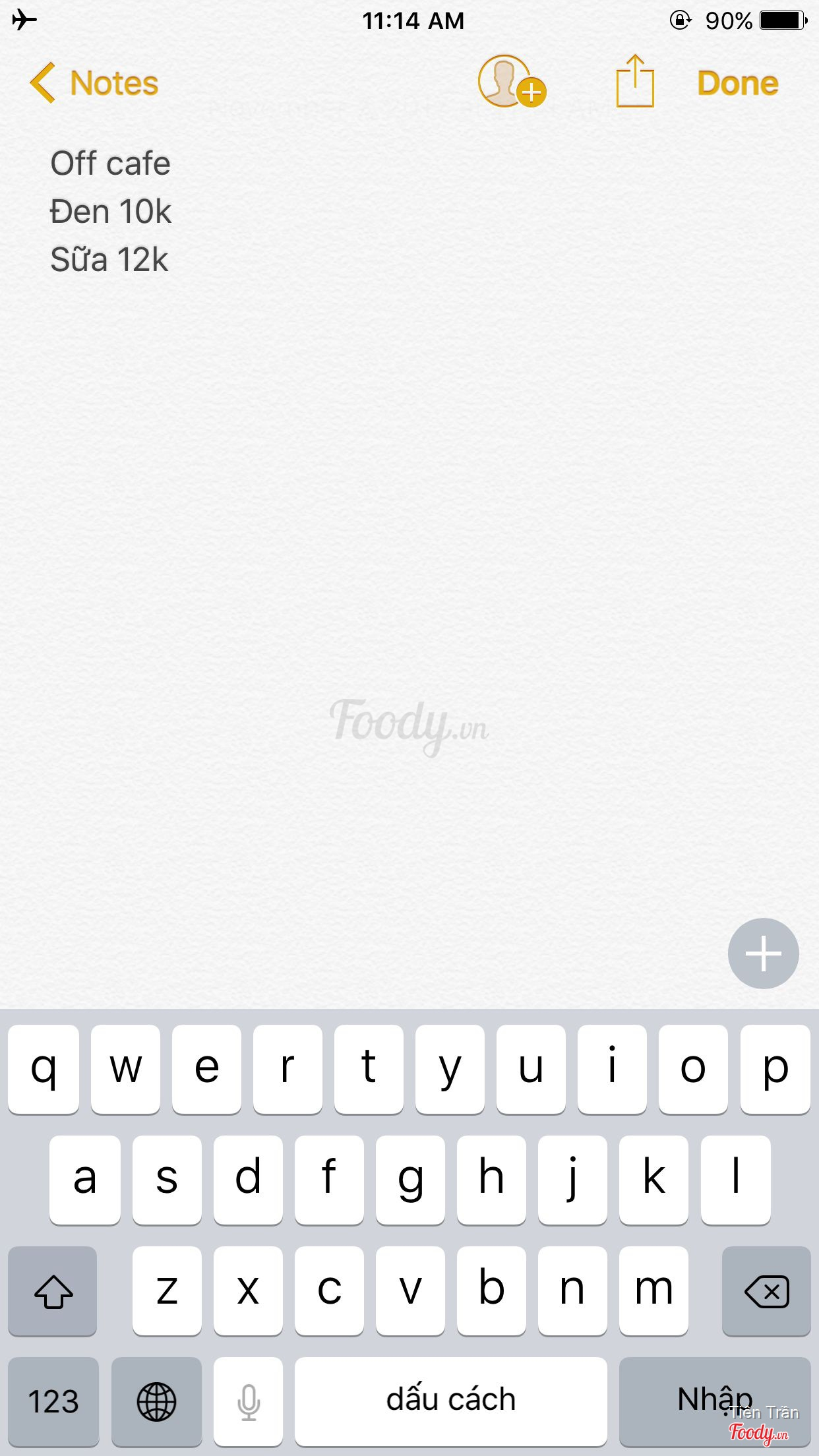
Task: Start dictation with the microphone key
Action: [248, 1401]
